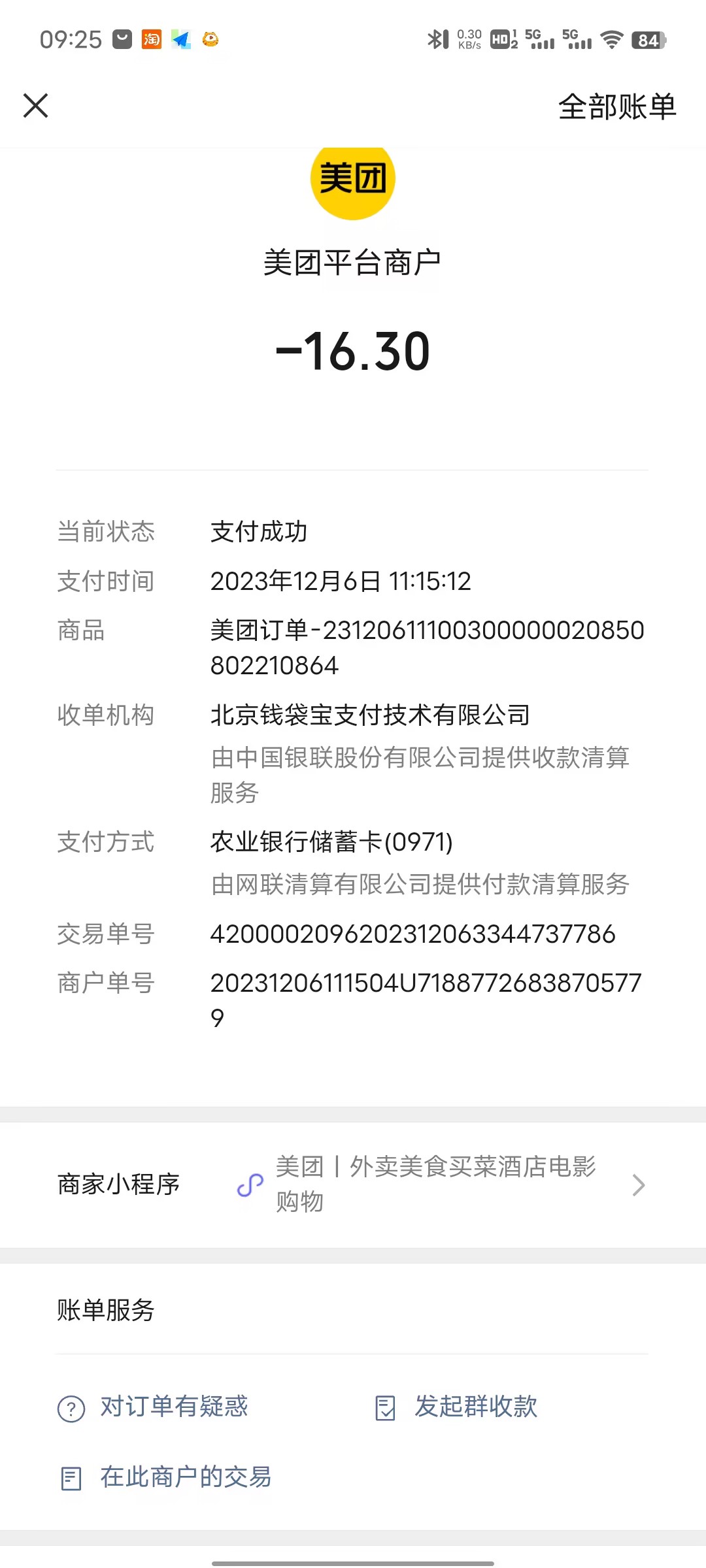Viewport: 706px width, 1568px height.
Task: Open the 美团 merchant mini program
Action: (x=435, y=1184)
